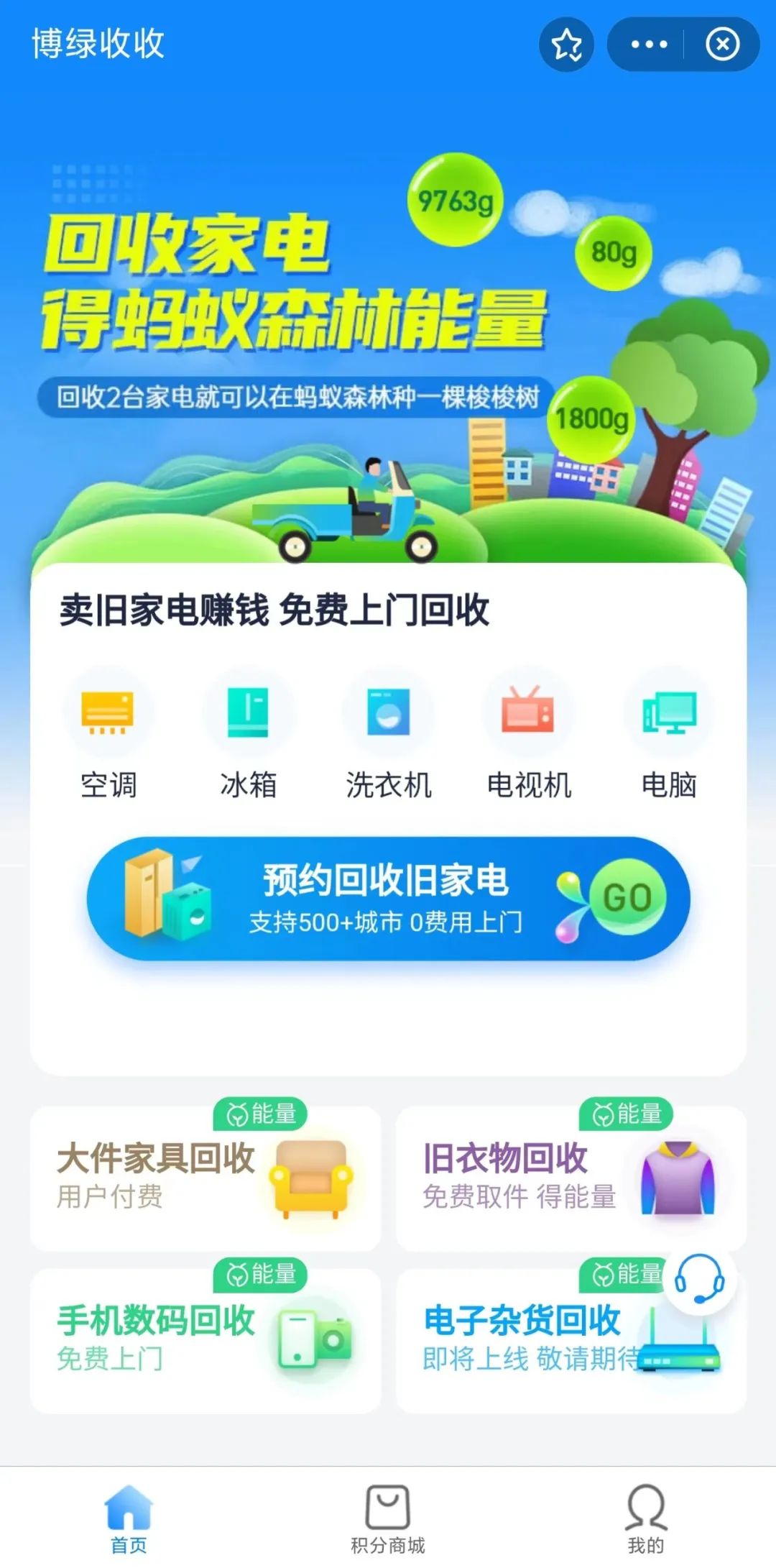Select the 空调 air conditioner recycling icon
Image resolution: width=776 pixels, height=1568 pixels.
click(x=109, y=712)
